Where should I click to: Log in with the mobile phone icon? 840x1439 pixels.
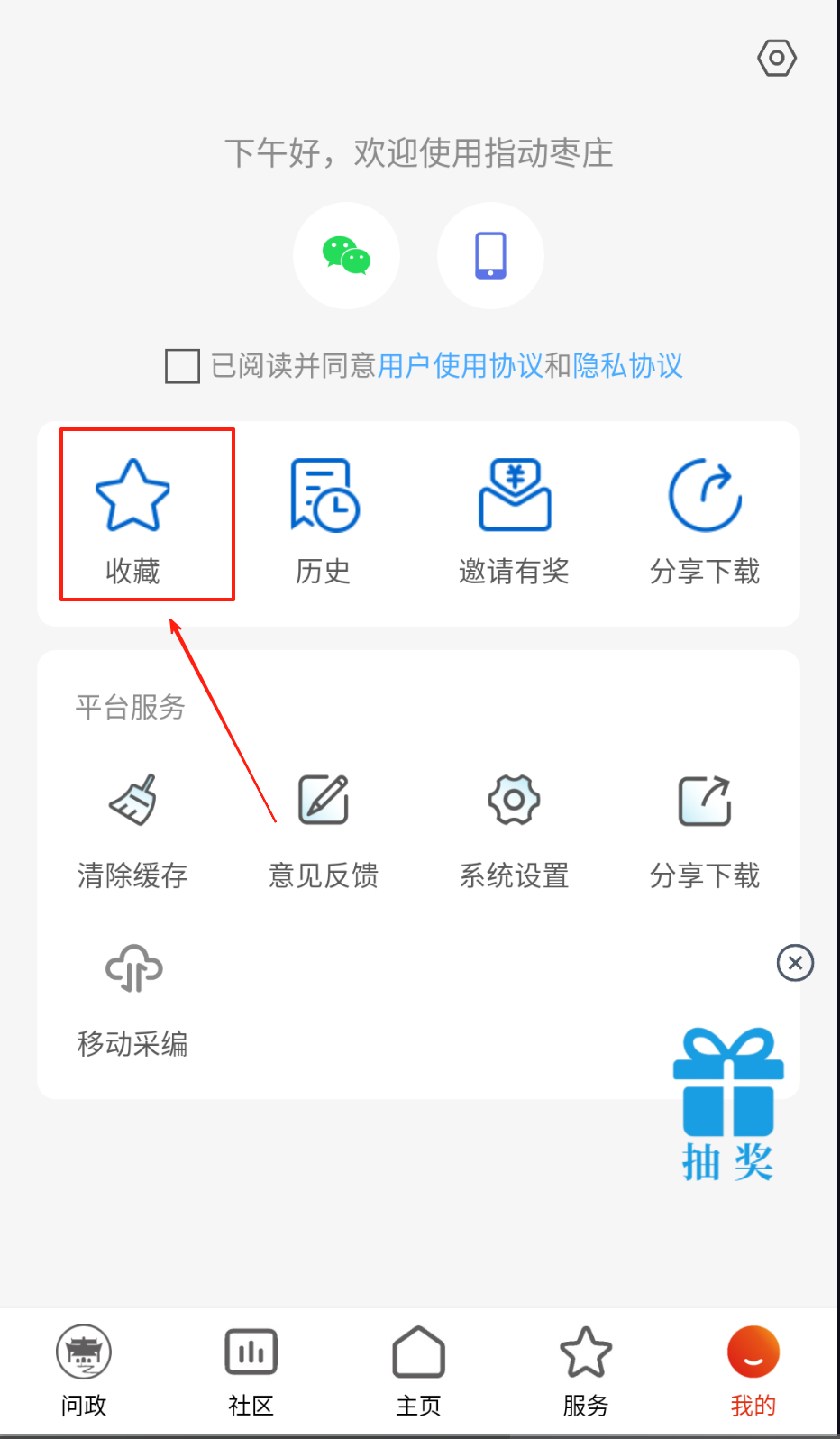pos(490,256)
